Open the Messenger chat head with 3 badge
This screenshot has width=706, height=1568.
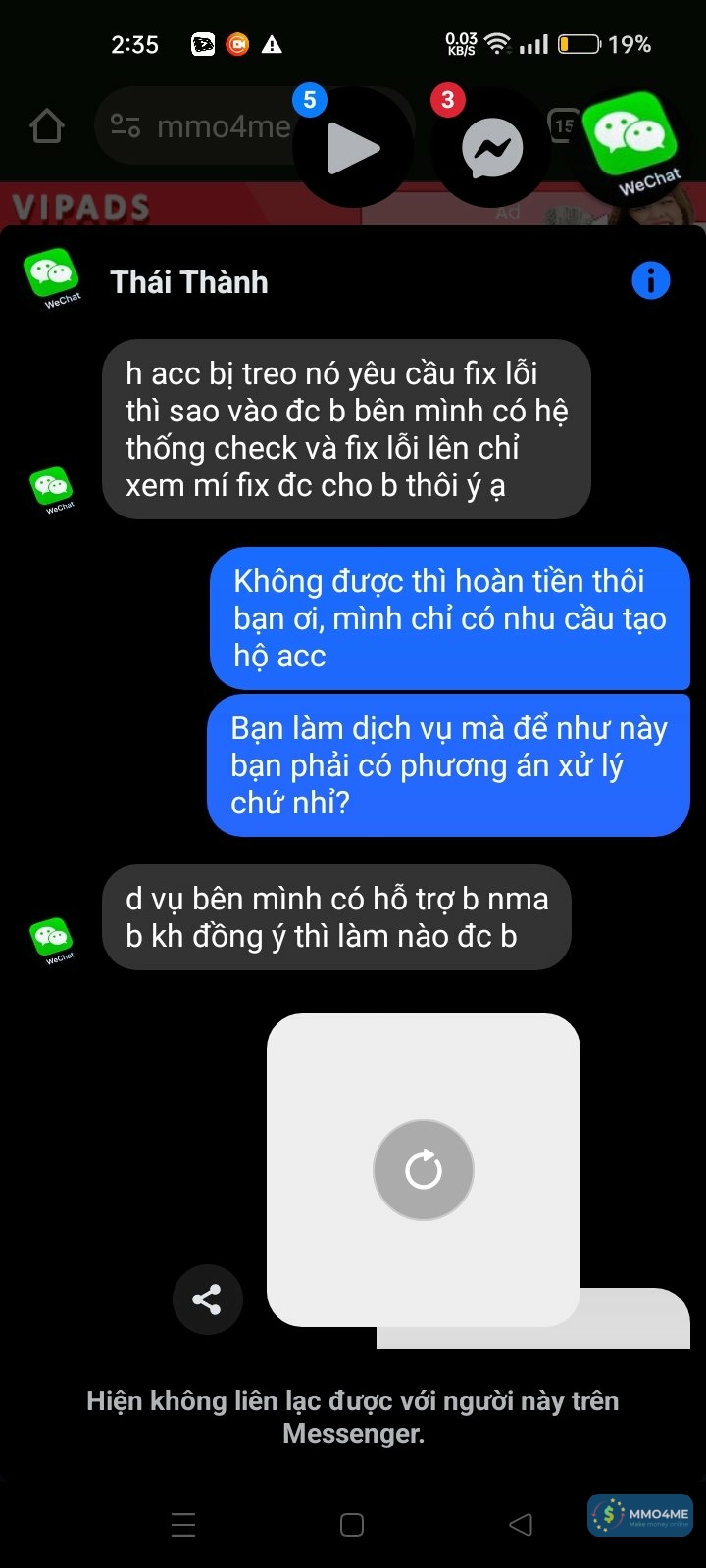[x=491, y=148]
